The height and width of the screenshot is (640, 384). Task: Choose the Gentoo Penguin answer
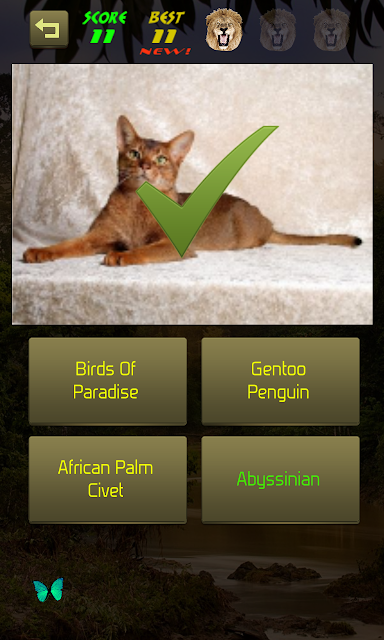(280, 381)
